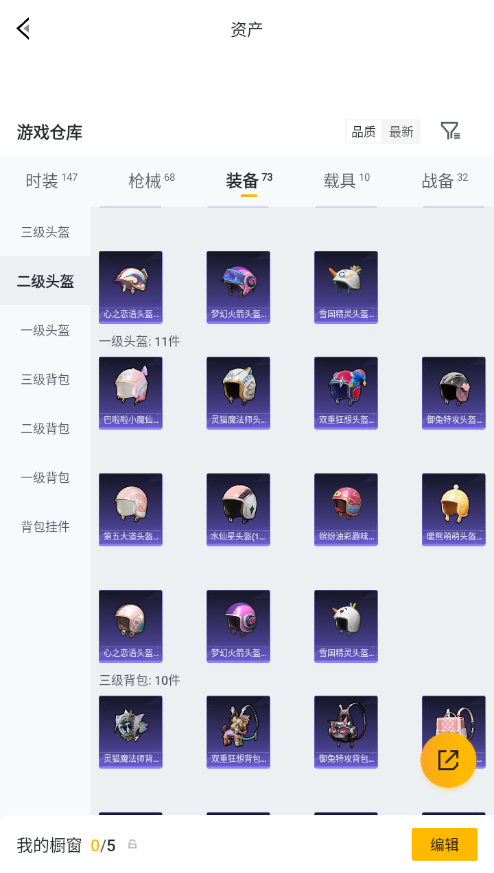Open the 巴啦啦小魔仙 helmet item

click(x=131, y=393)
